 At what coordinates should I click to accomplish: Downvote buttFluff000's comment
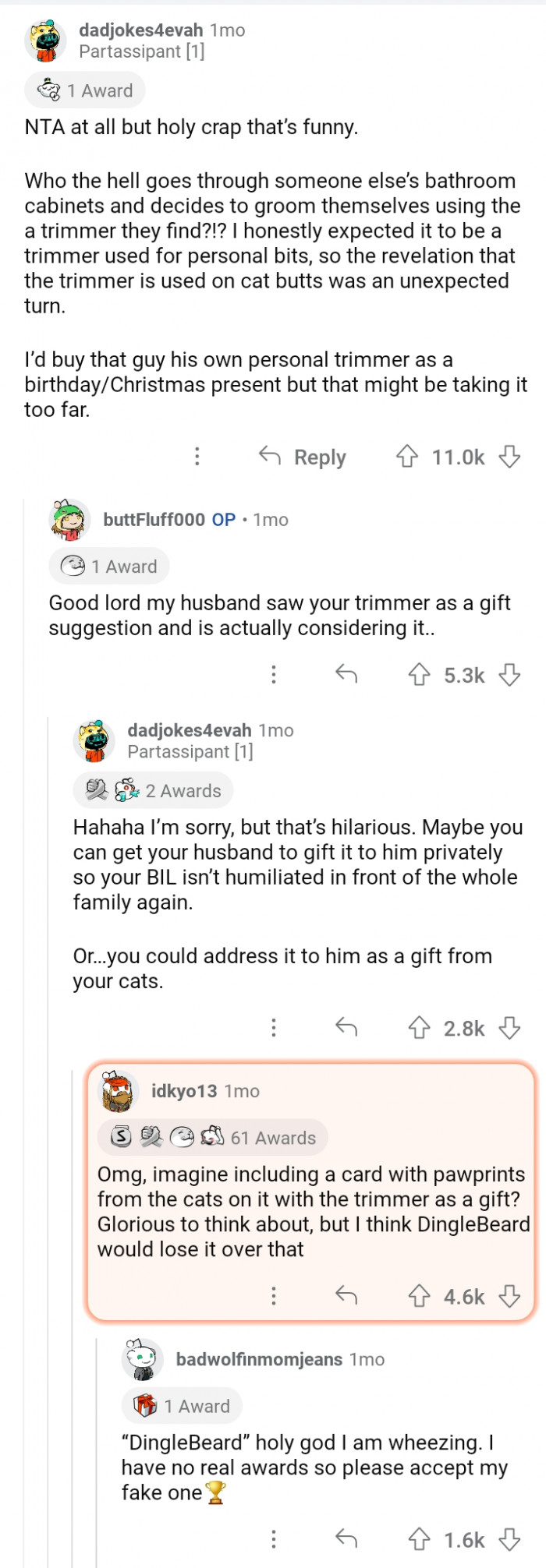[509, 675]
